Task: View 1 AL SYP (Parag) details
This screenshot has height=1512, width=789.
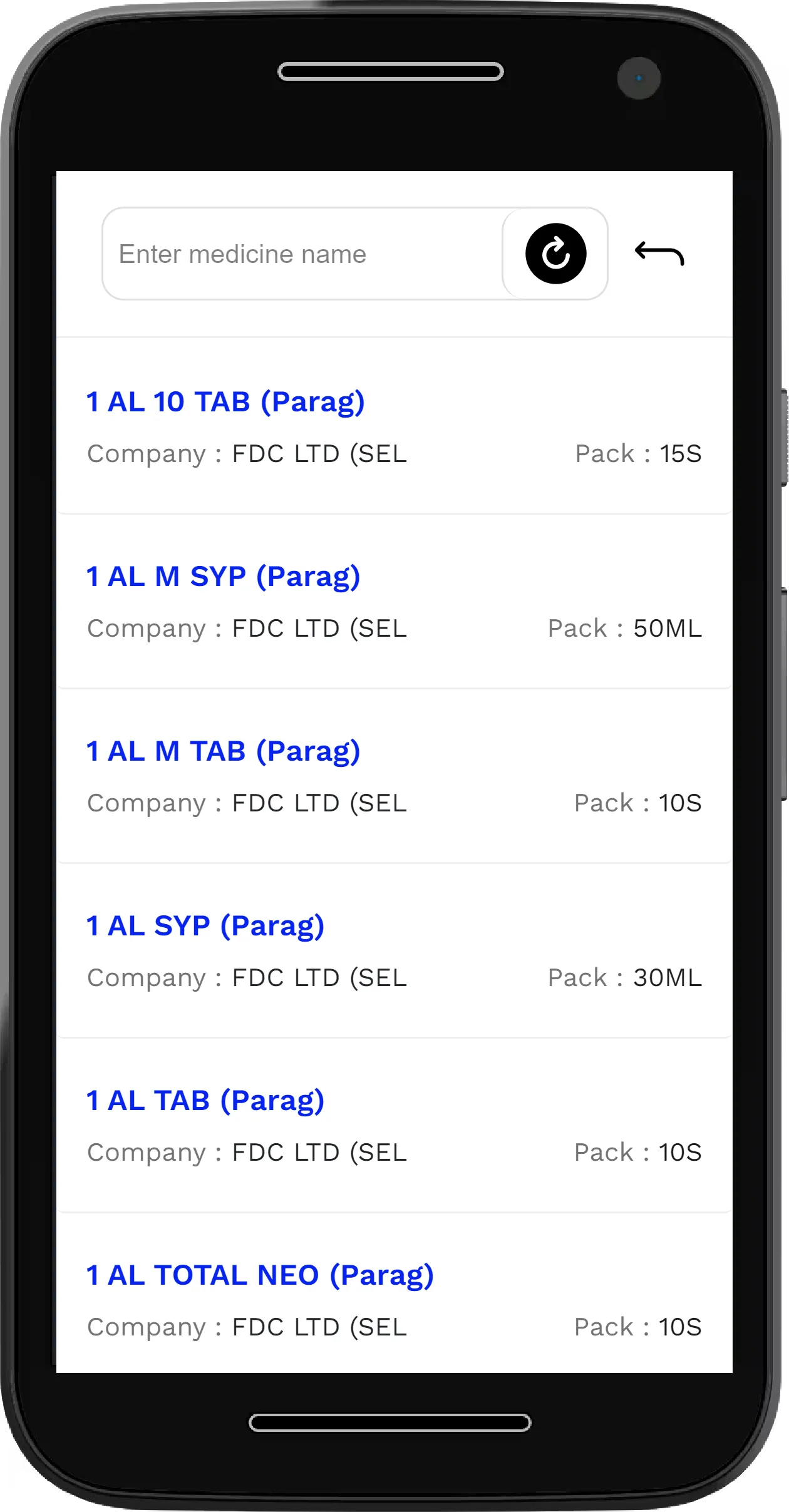Action: pyautogui.click(x=394, y=951)
